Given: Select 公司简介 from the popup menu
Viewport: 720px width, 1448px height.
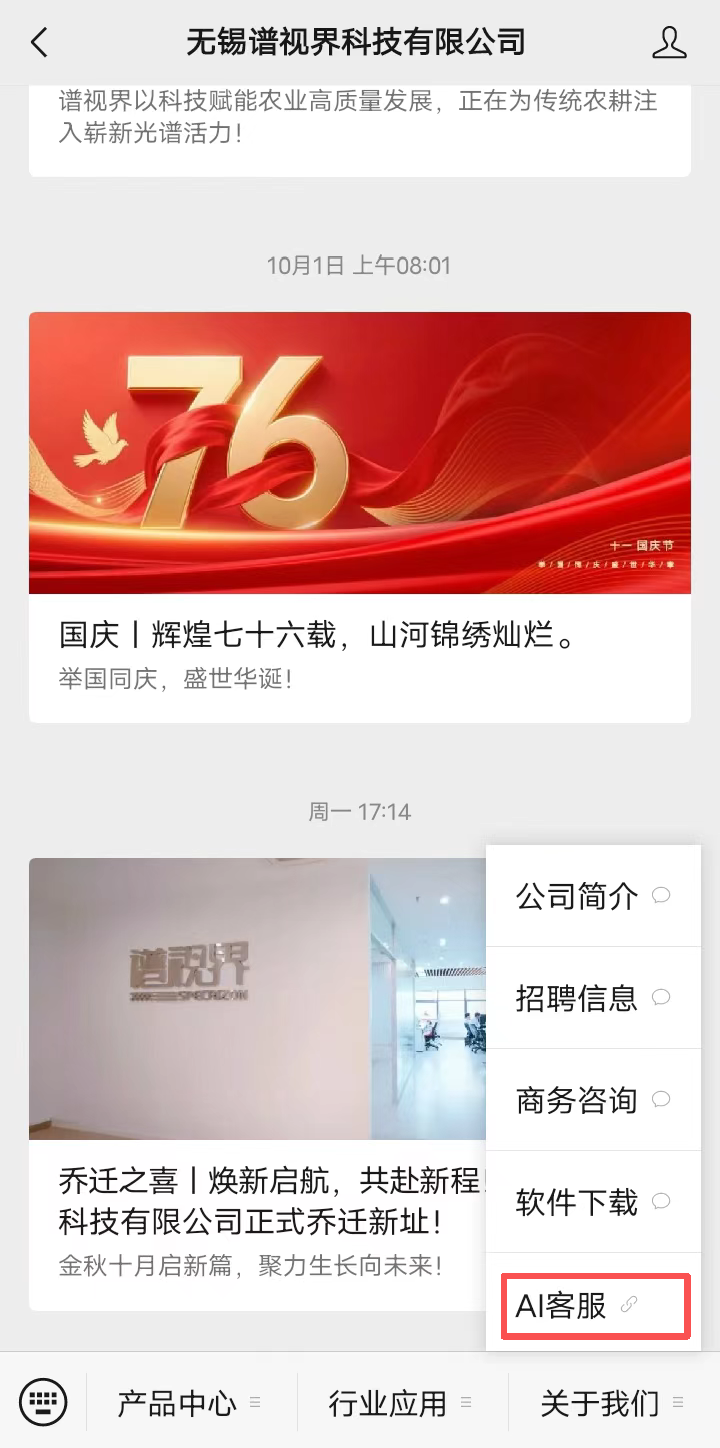Looking at the screenshot, I should (x=588, y=896).
